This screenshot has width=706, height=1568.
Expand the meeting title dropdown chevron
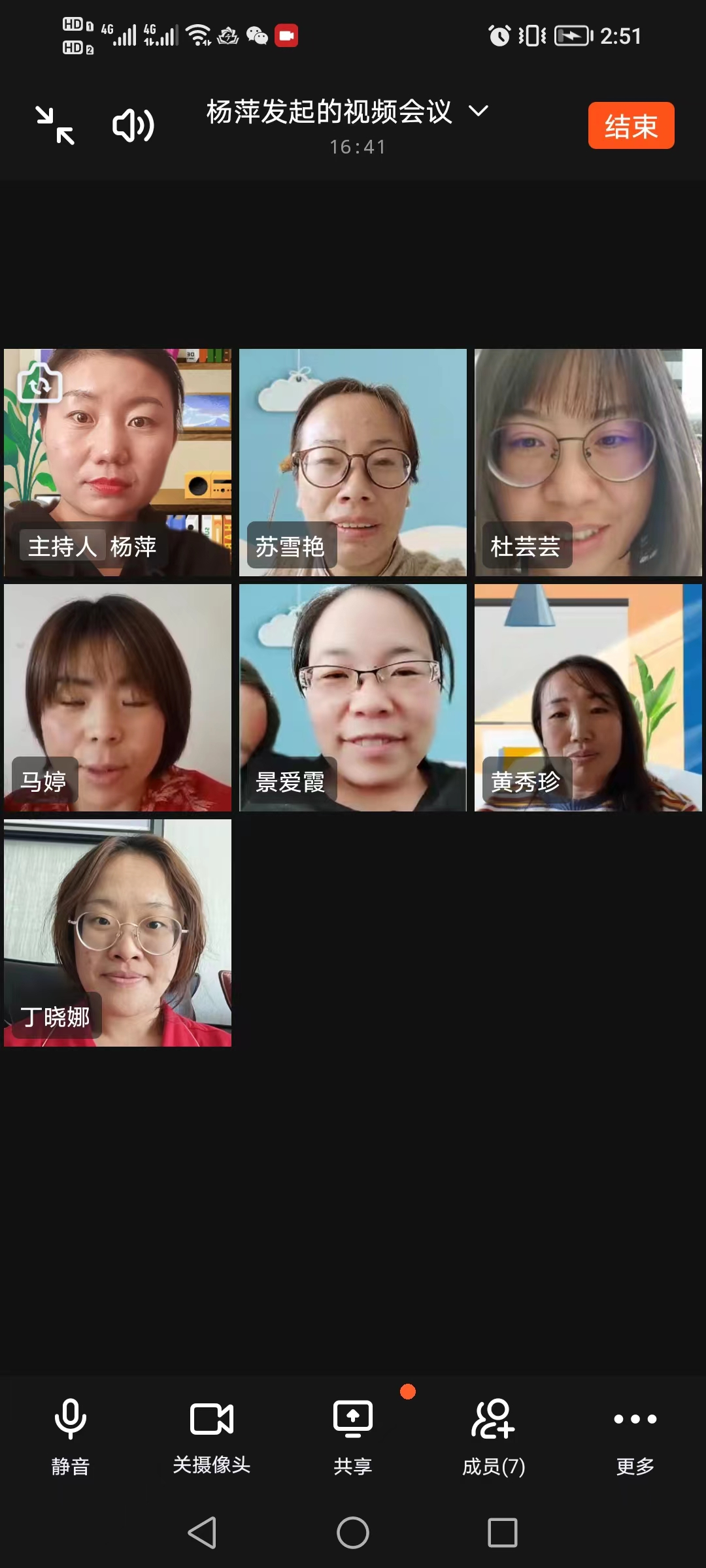point(479,112)
